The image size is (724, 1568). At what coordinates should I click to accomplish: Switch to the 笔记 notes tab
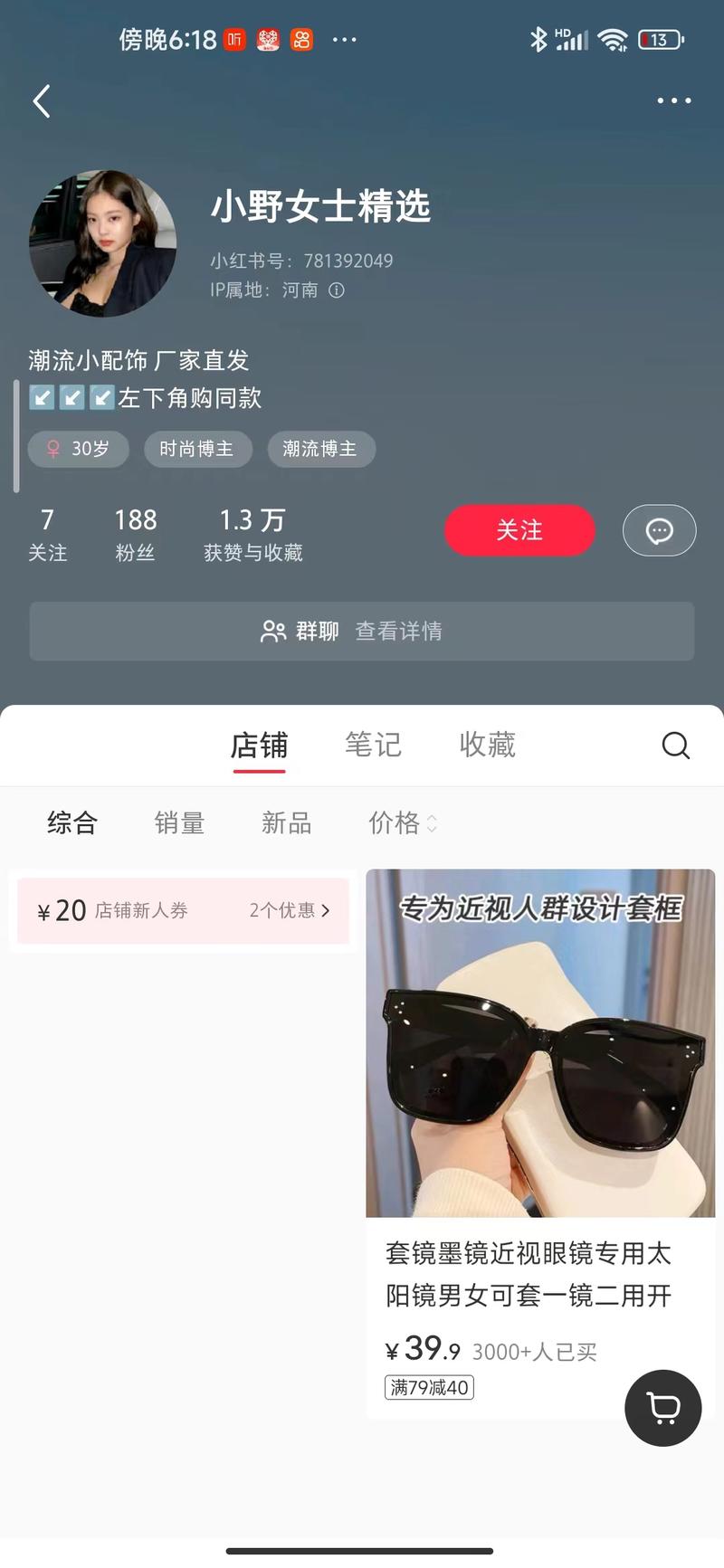tap(375, 745)
